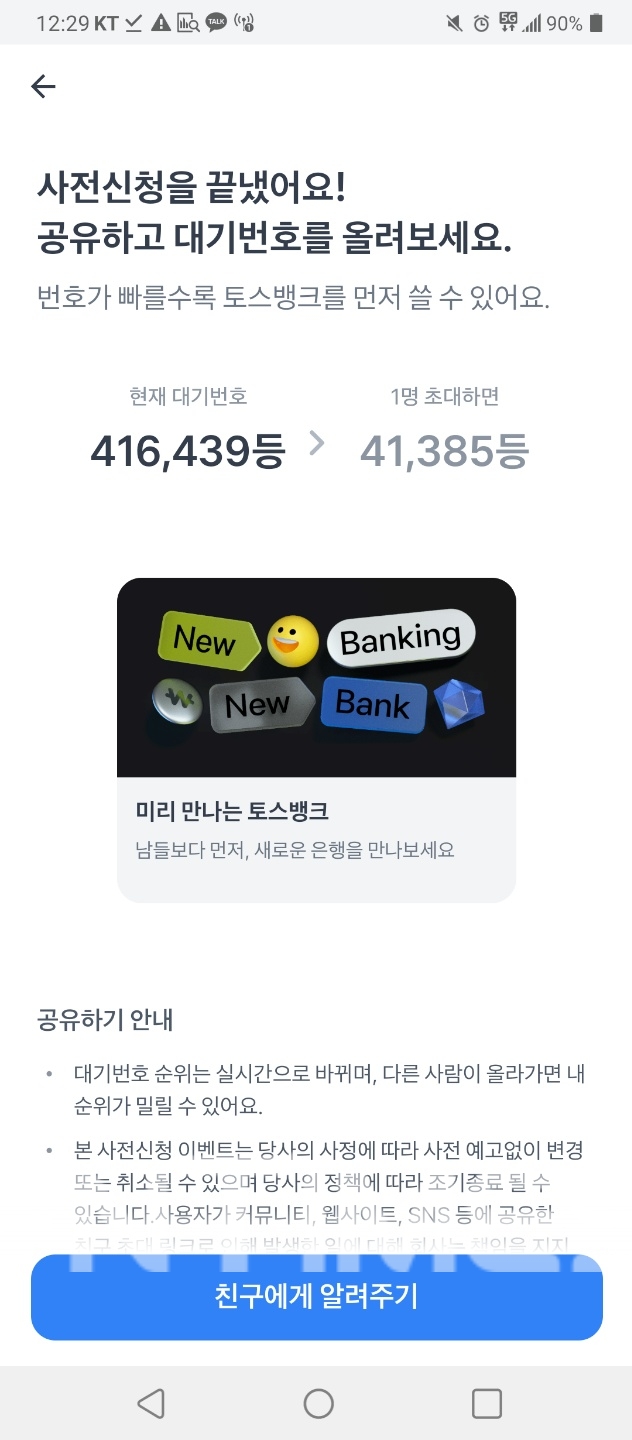The height and width of the screenshot is (1440, 632).
Task: Tap the system home button
Action: pos(318,1403)
